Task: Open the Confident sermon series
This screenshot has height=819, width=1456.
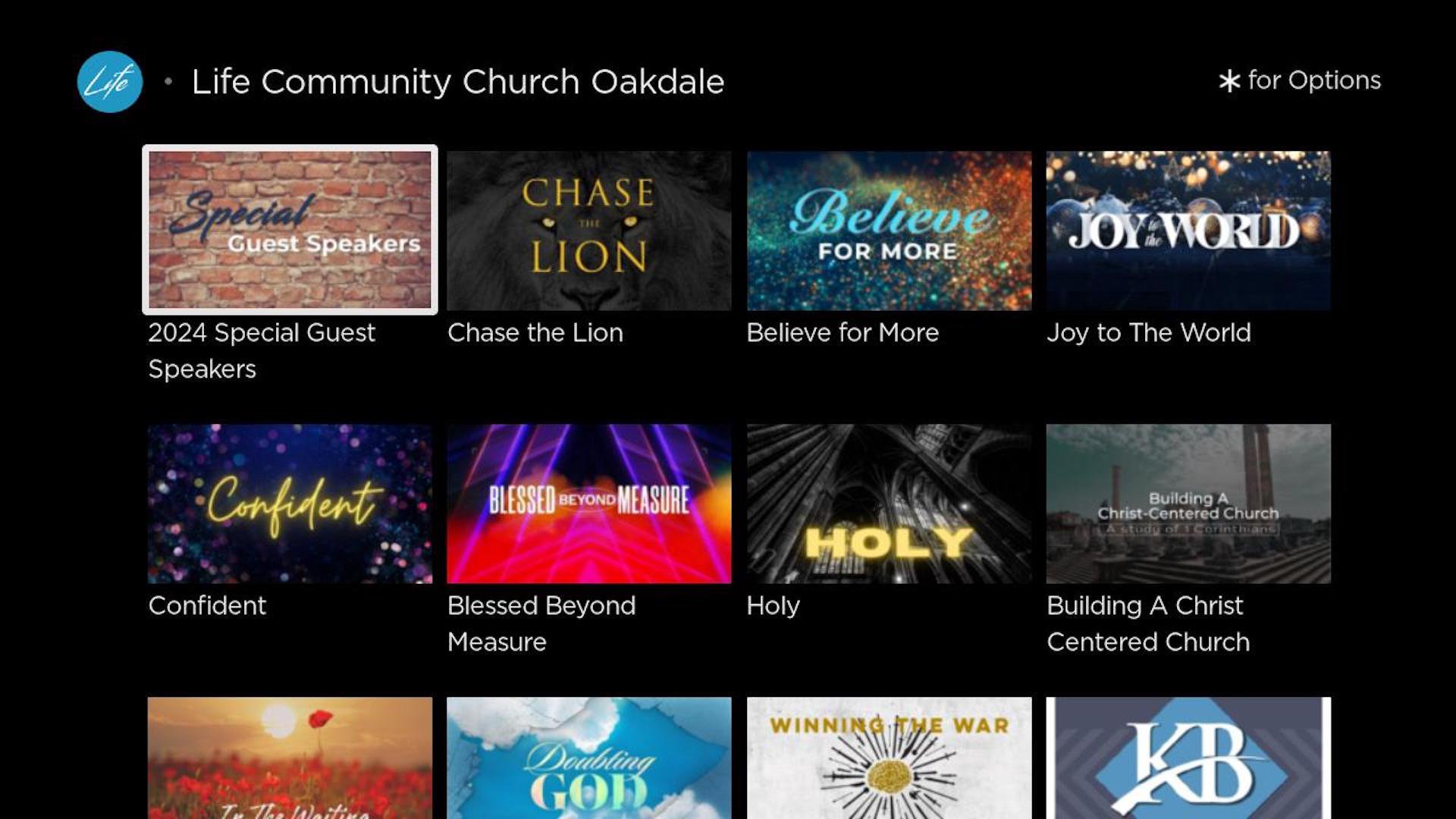Action: pos(290,504)
